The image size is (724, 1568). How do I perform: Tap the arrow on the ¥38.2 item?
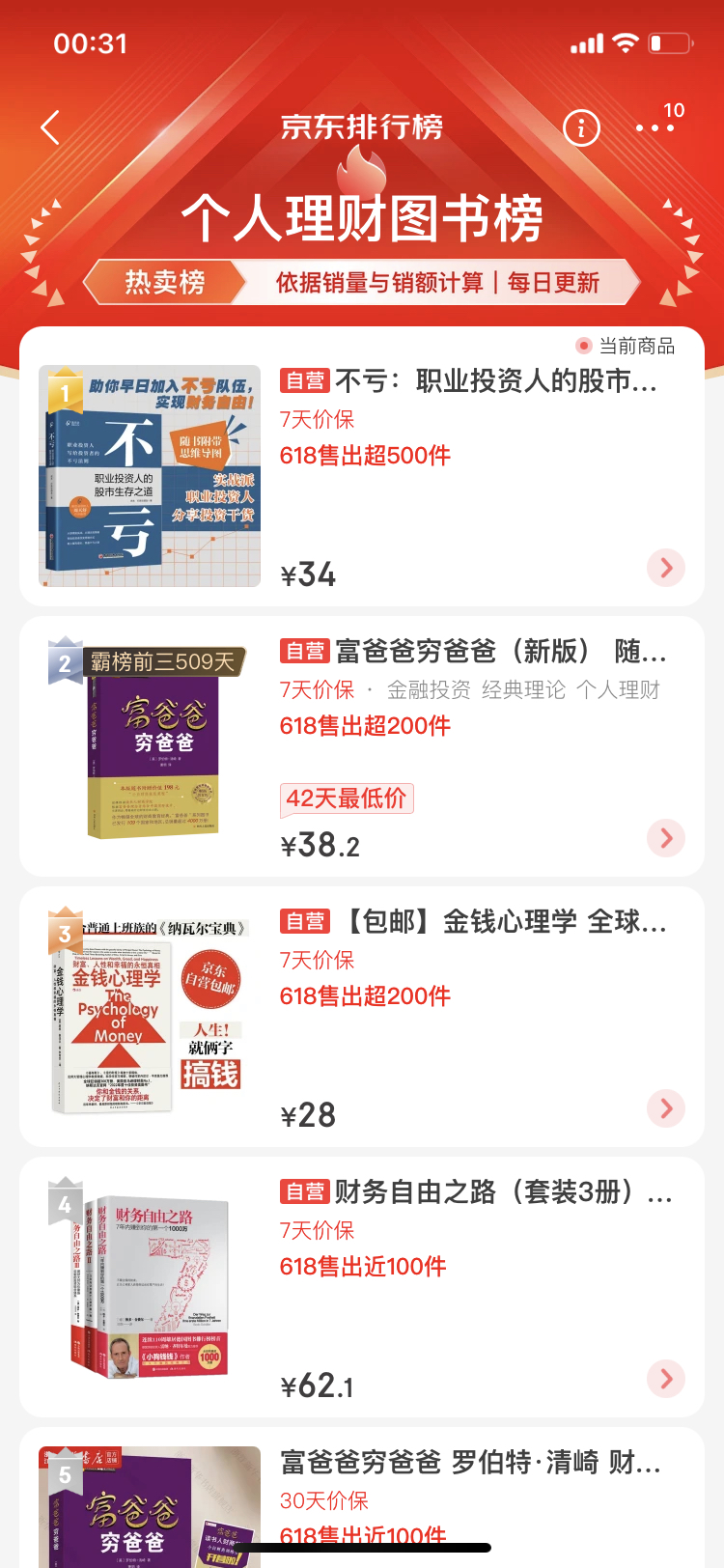coord(666,838)
